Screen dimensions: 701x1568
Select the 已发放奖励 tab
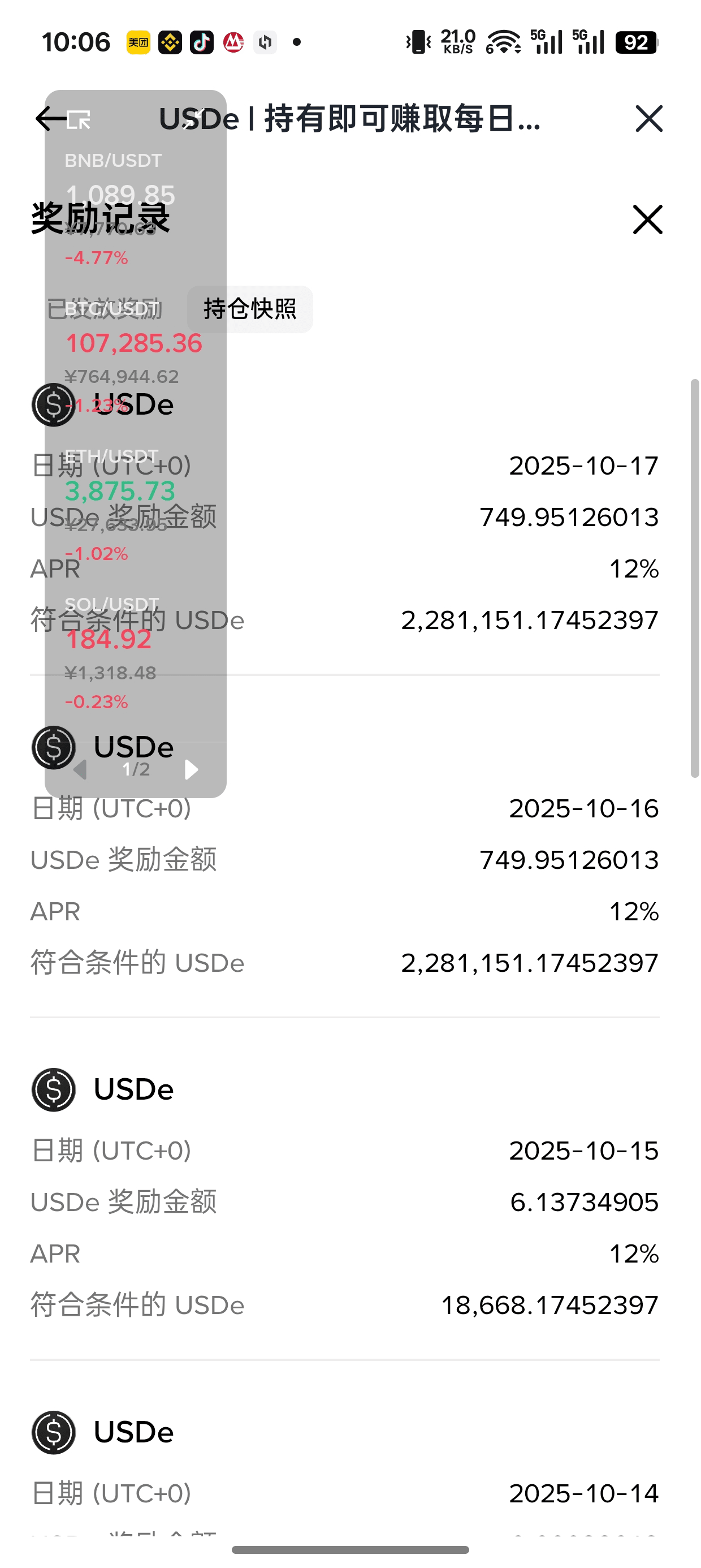[103, 309]
